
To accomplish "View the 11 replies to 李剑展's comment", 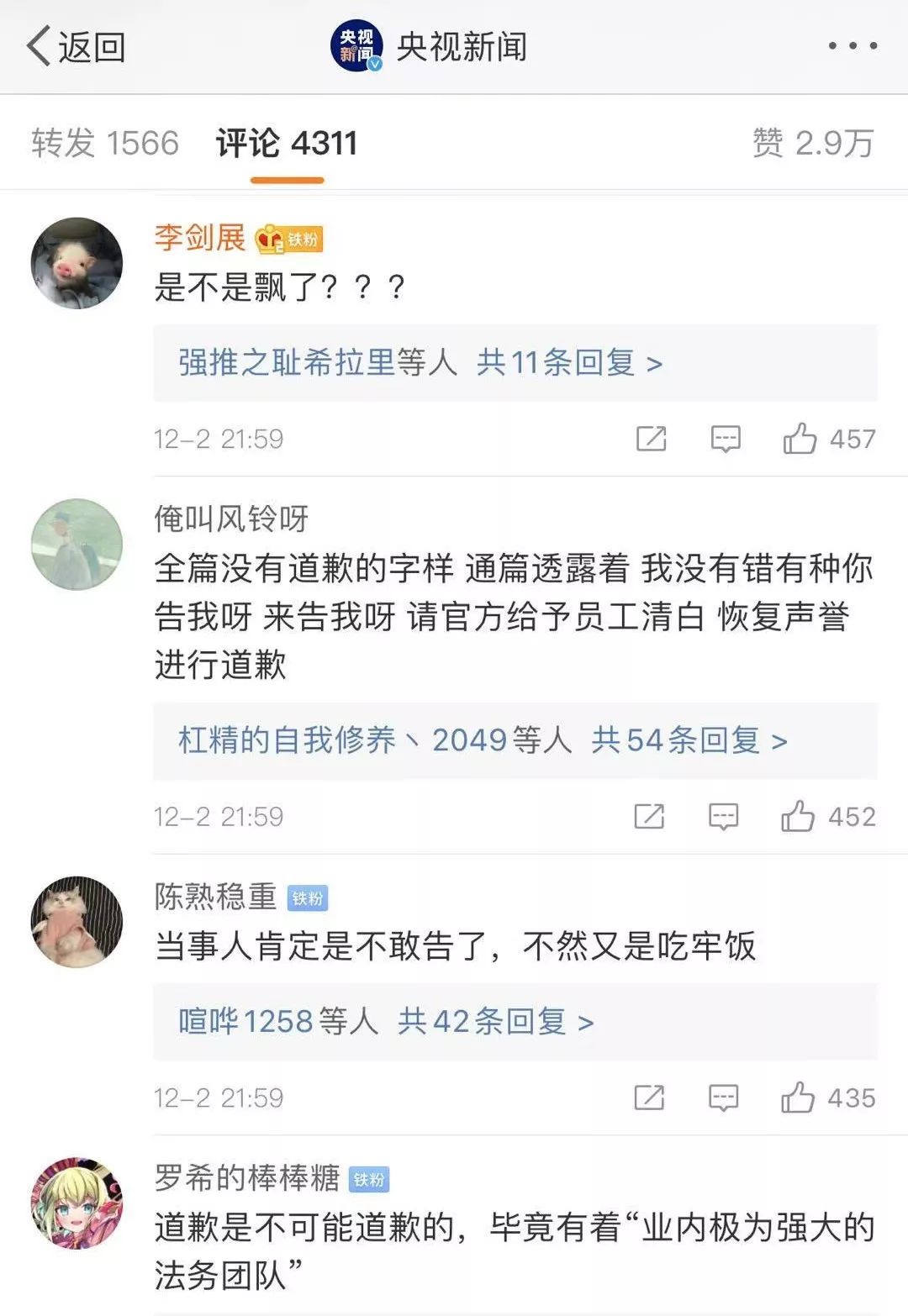I will 515,363.
